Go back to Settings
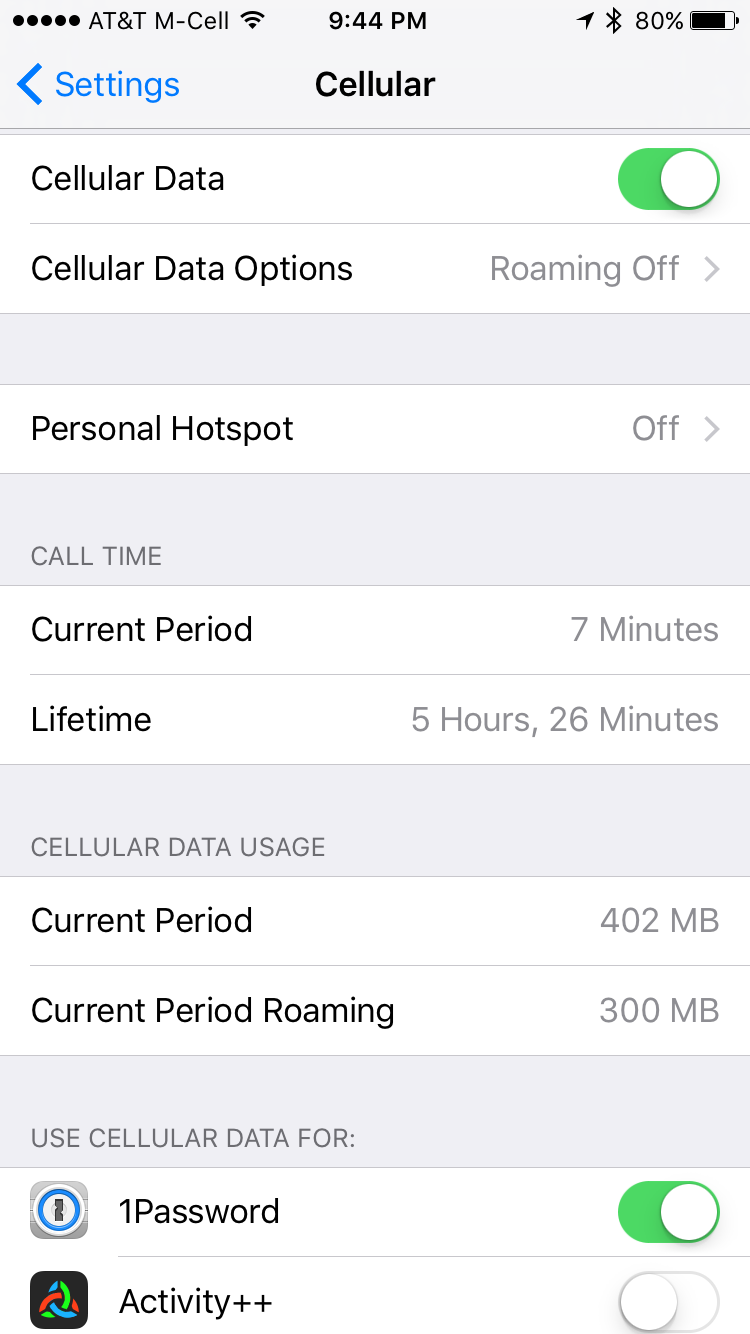Screen dimensions: 750x1334 click(x=98, y=85)
